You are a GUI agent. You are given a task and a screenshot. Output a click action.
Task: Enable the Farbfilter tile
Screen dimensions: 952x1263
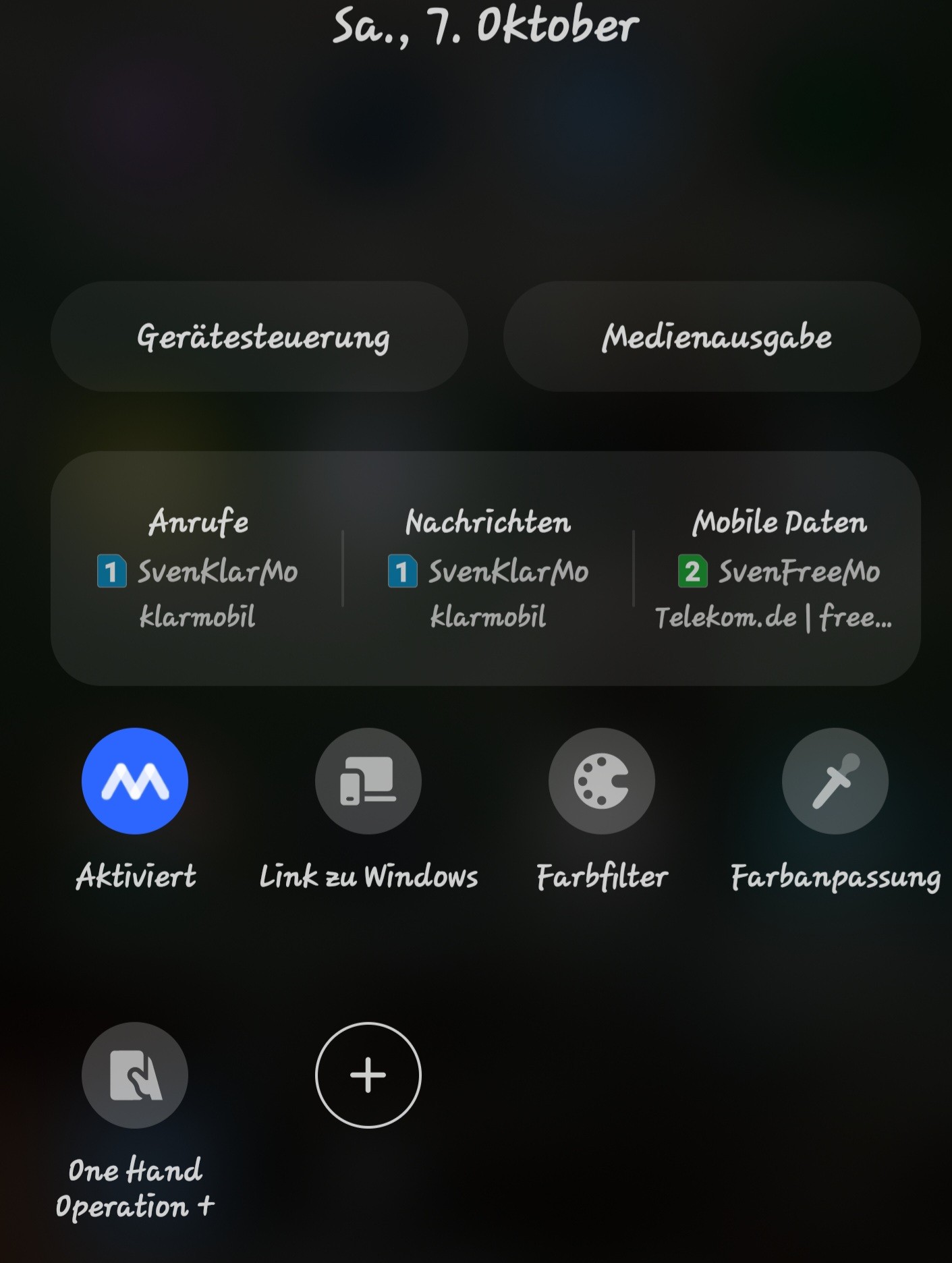pyautogui.click(x=602, y=781)
